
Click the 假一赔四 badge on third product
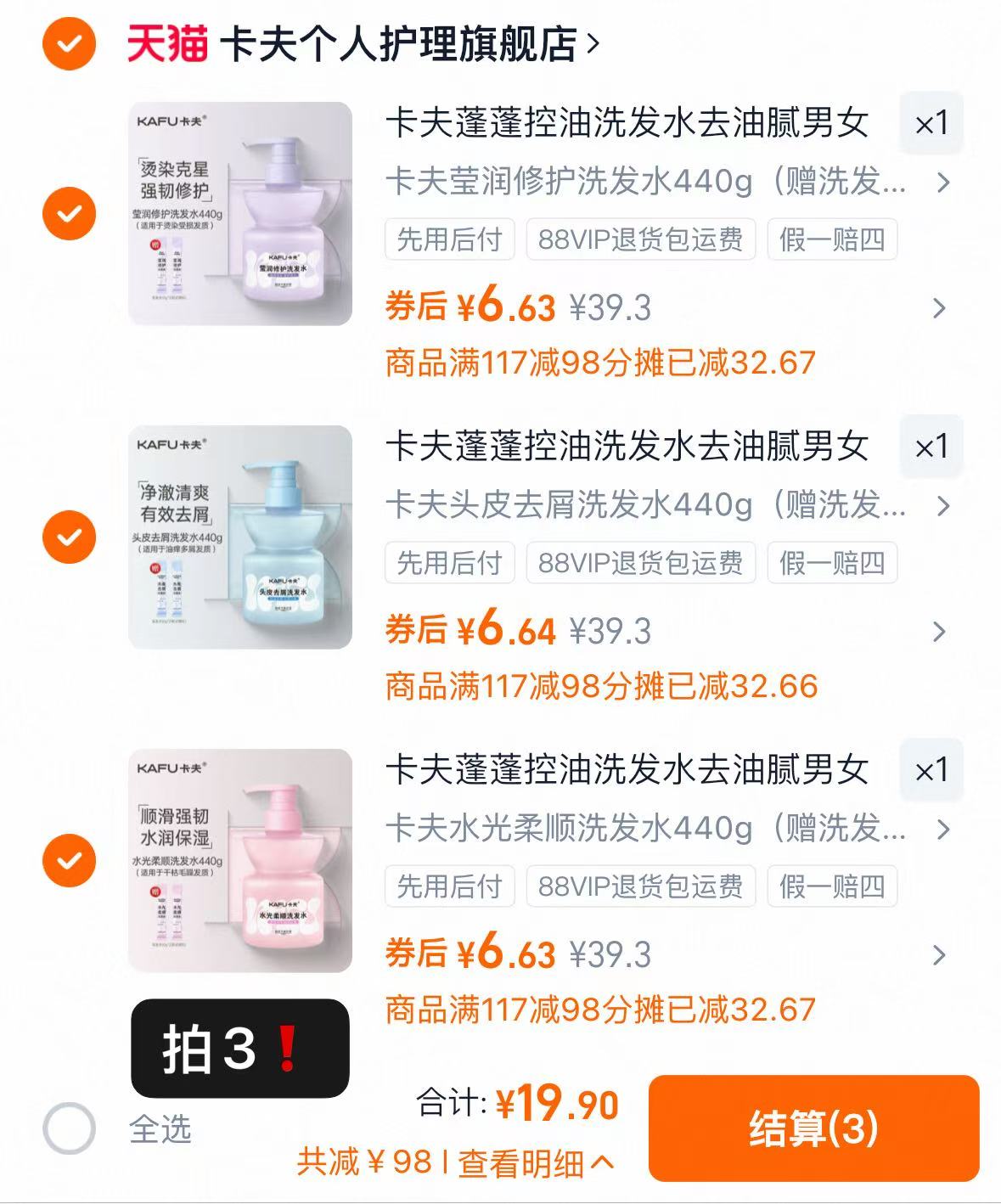coord(833,886)
